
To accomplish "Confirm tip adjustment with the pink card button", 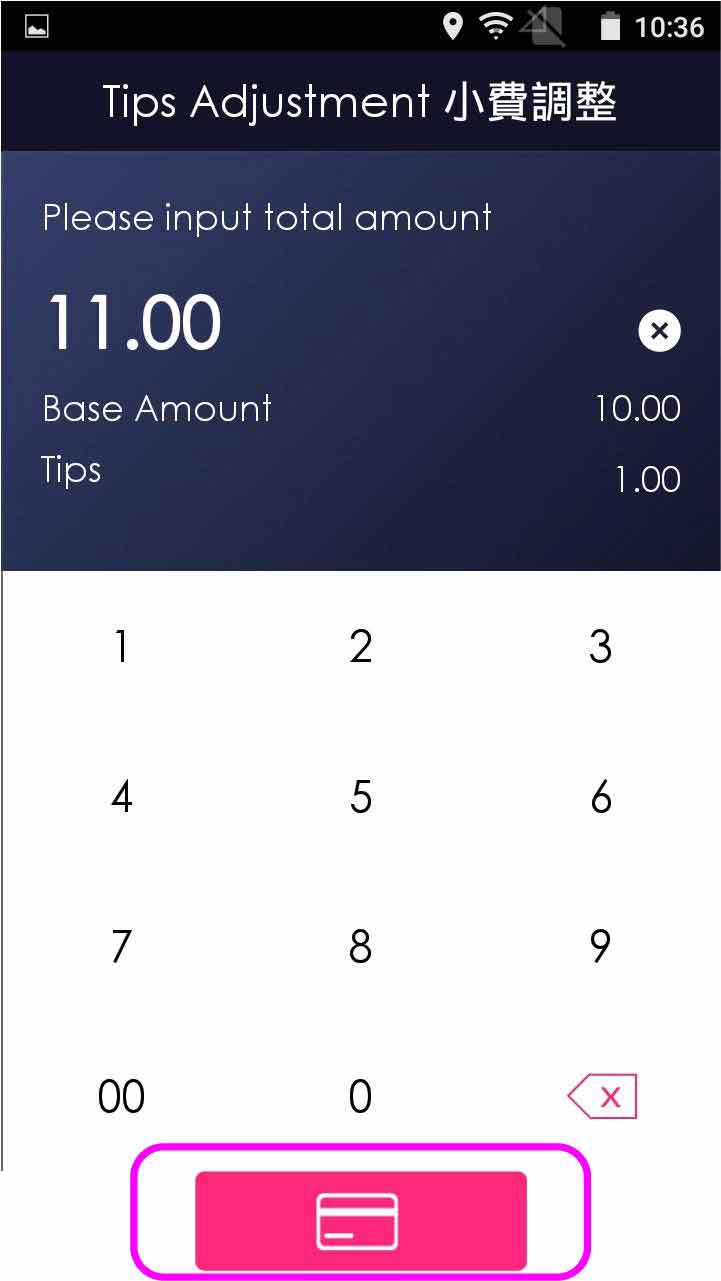I will pyautogui.click(x=360, y=1220).
